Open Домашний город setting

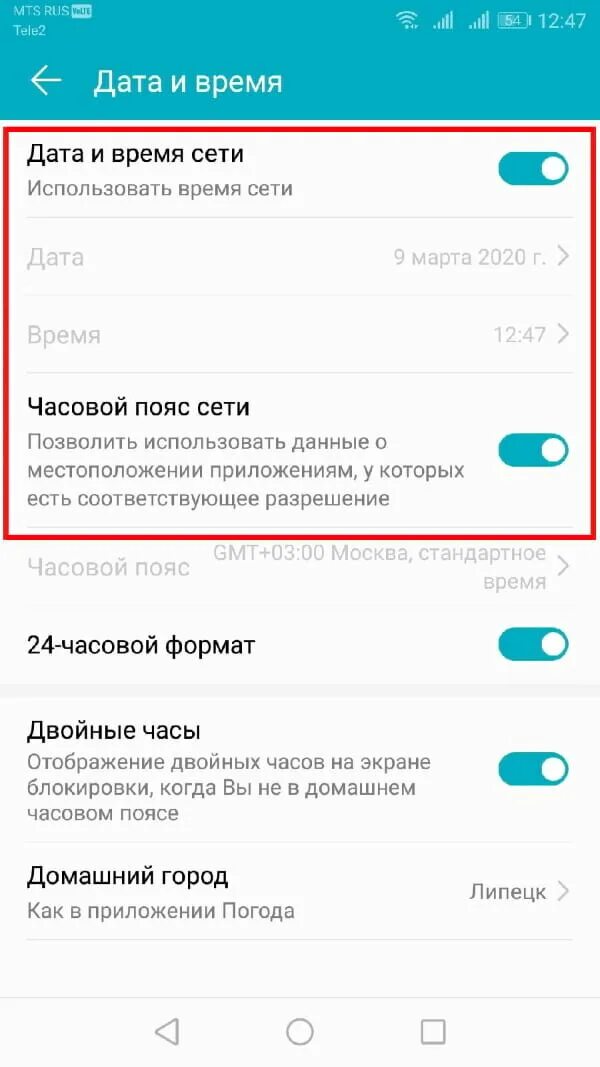coord(300,891)
